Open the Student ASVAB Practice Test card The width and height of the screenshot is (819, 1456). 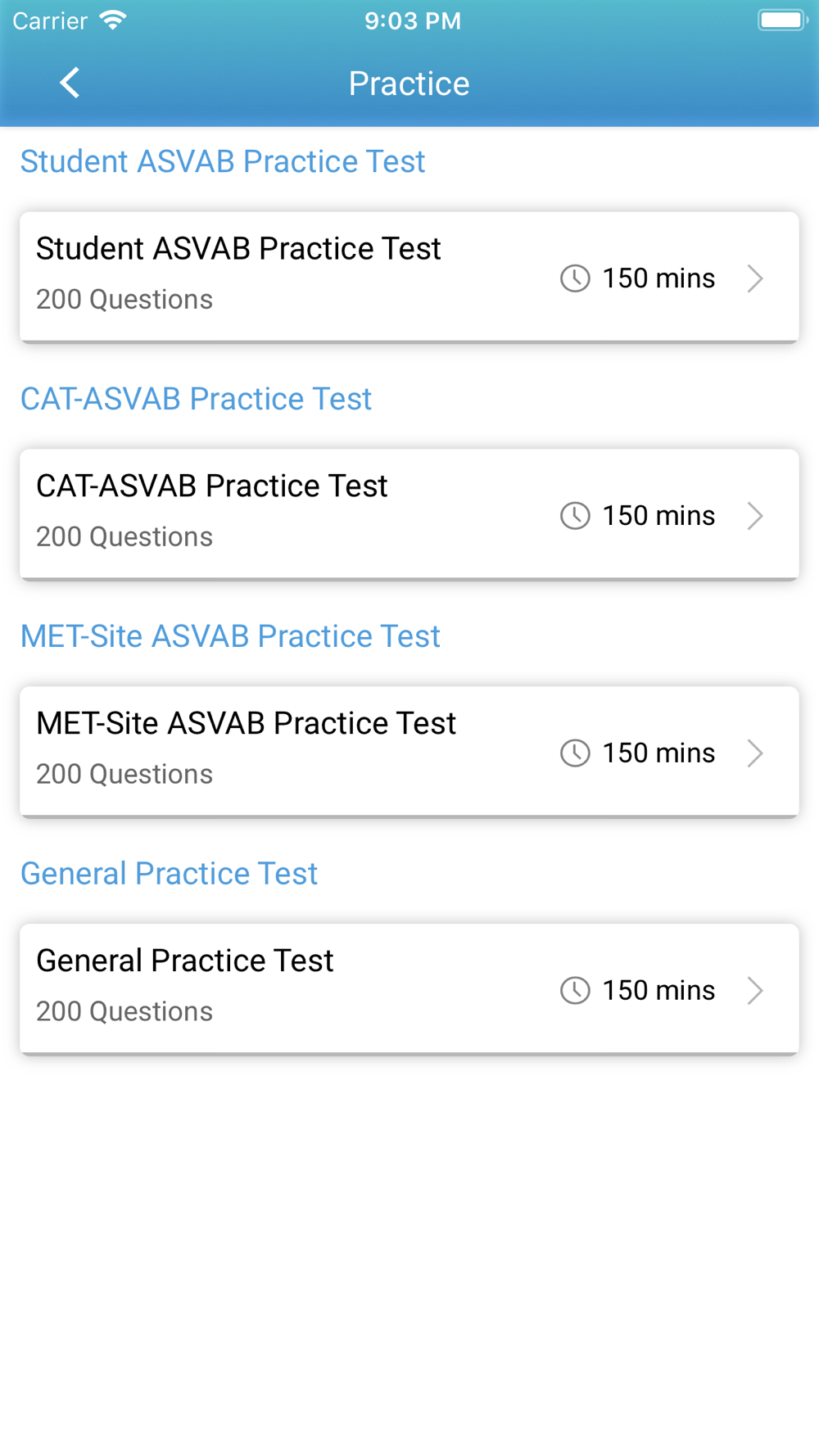(x=409, y=277)
